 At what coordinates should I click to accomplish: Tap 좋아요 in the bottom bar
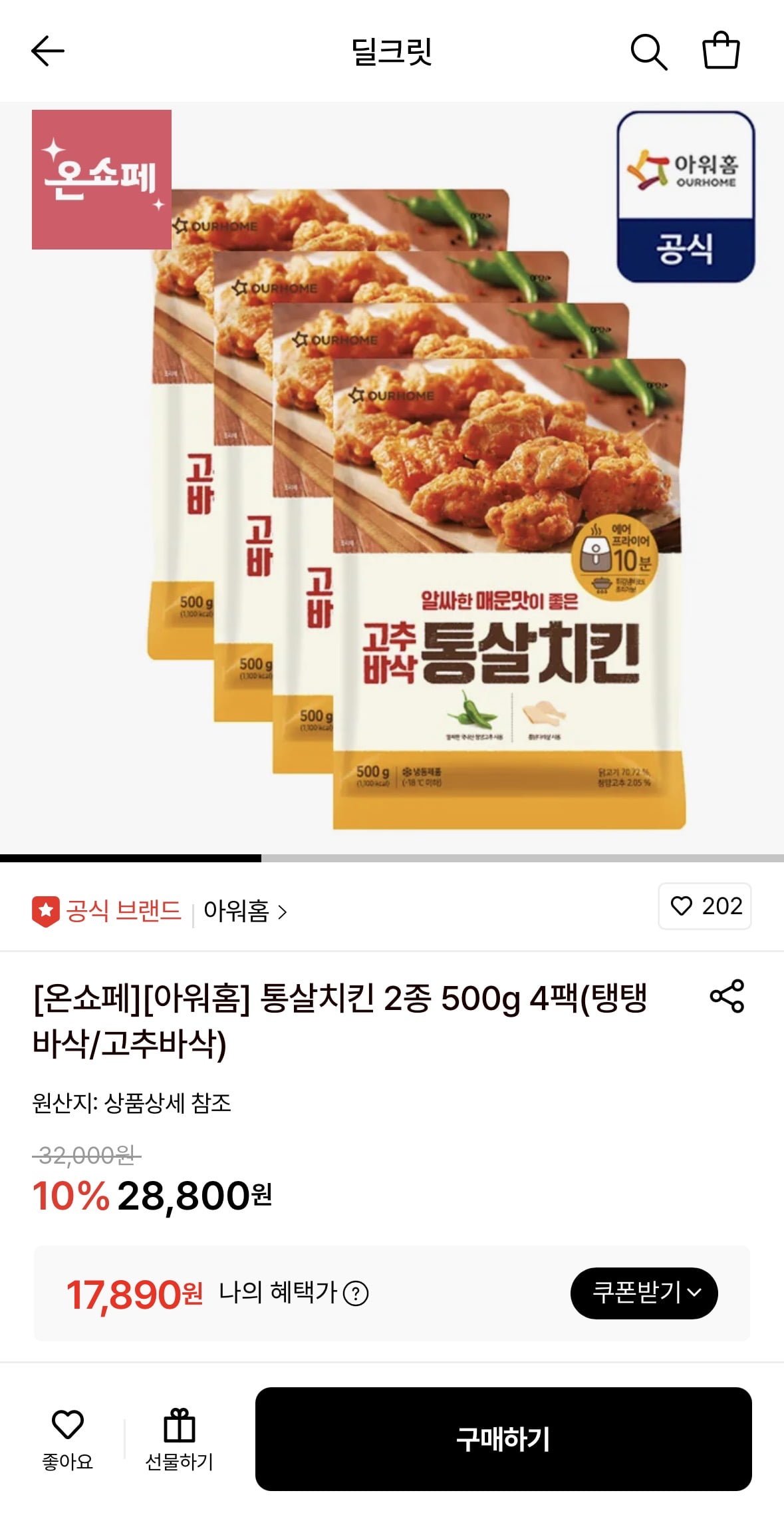click(x=68, y=1437)
